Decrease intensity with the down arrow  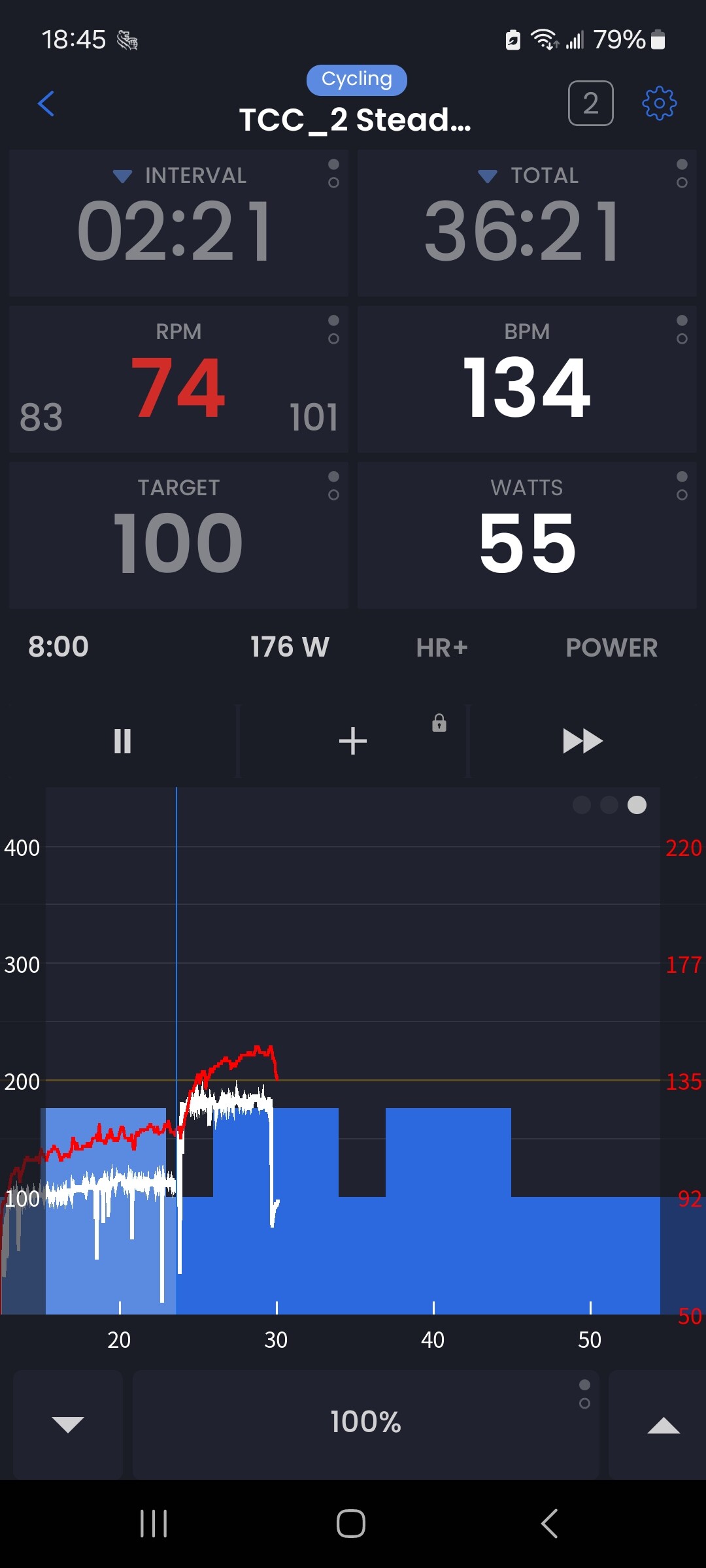pos(68,1424)
